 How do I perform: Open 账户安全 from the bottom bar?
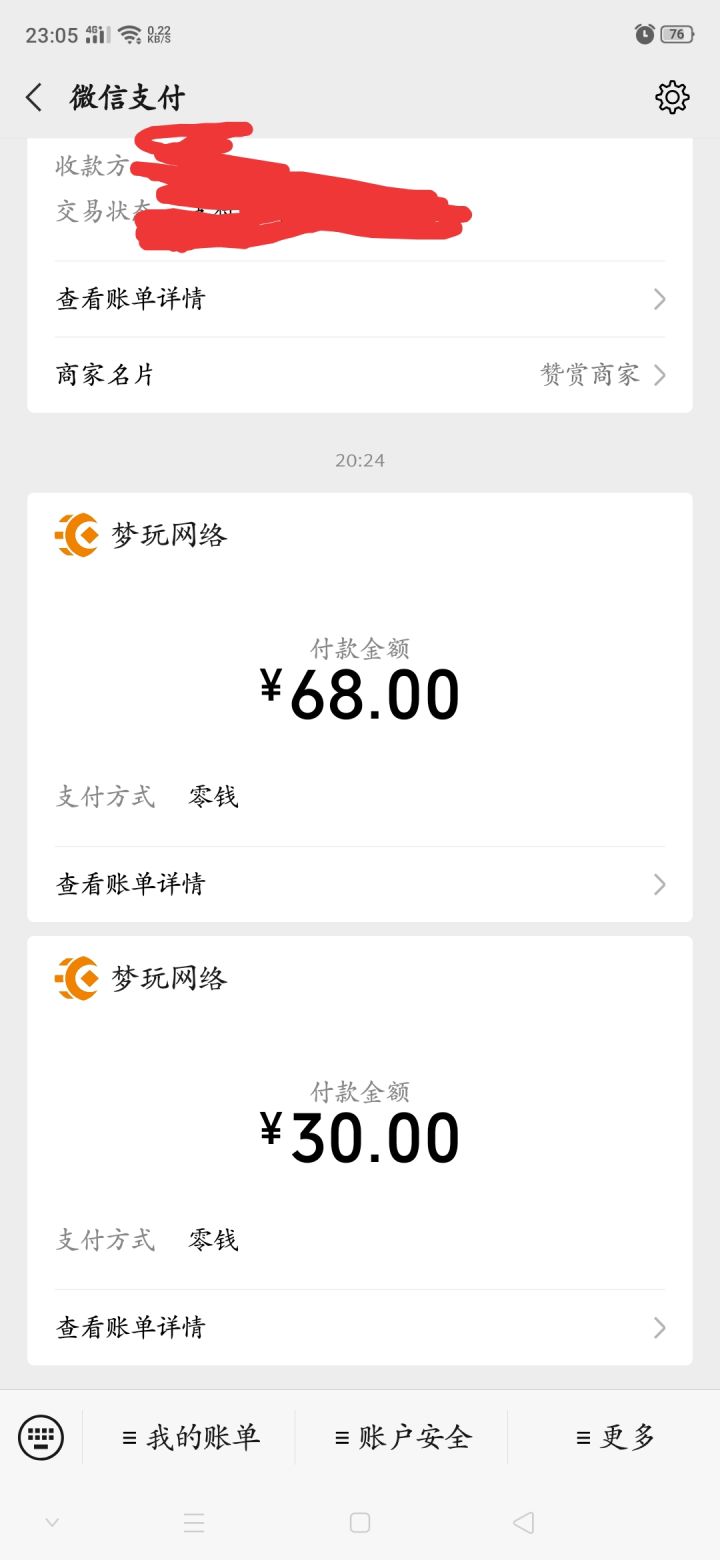pyautogui.click(x=404, y=1436)
